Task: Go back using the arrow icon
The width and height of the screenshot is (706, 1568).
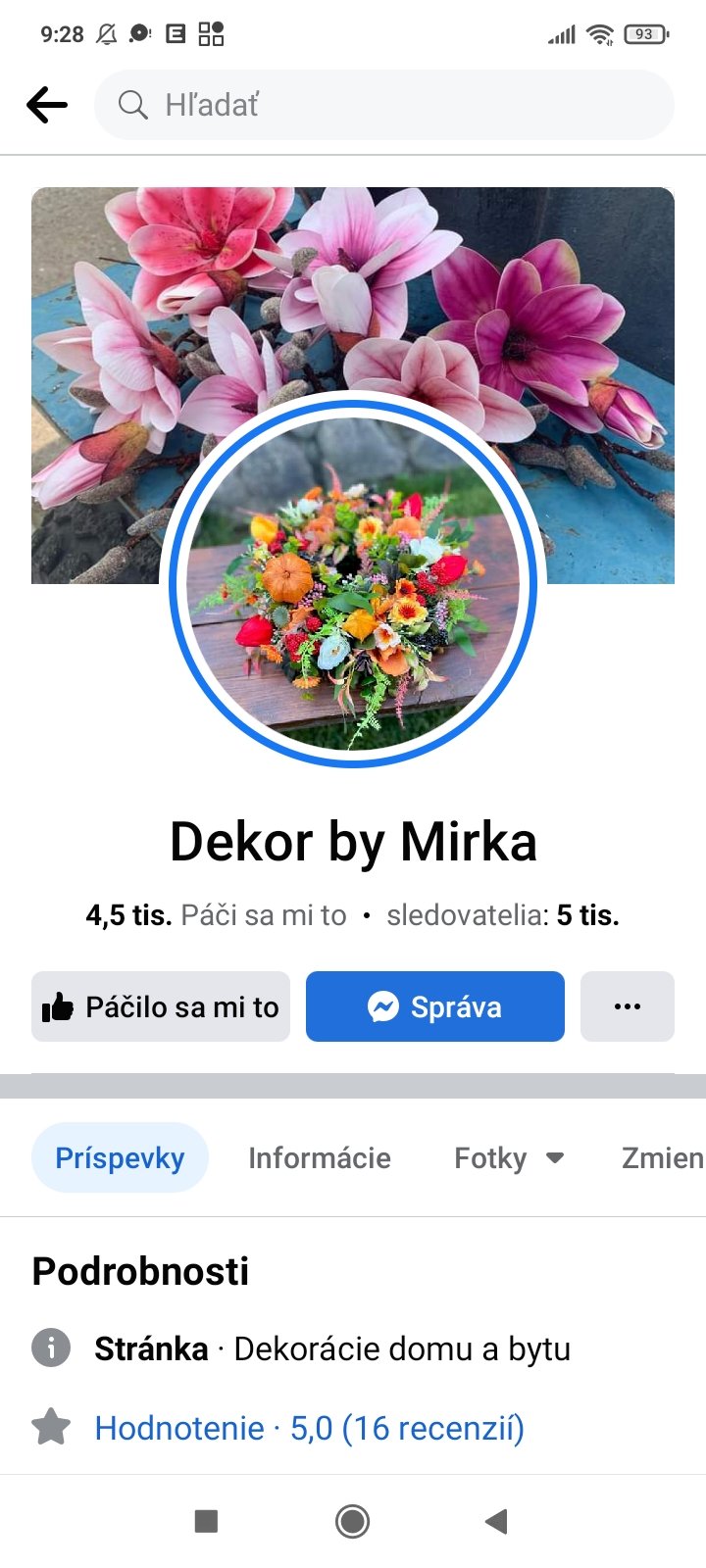Action: (47, 105)
